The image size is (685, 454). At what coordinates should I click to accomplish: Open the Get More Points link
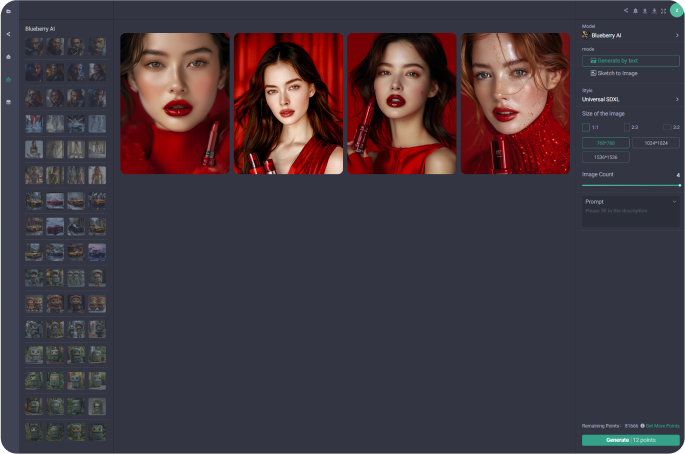click(x=662, y=426)
